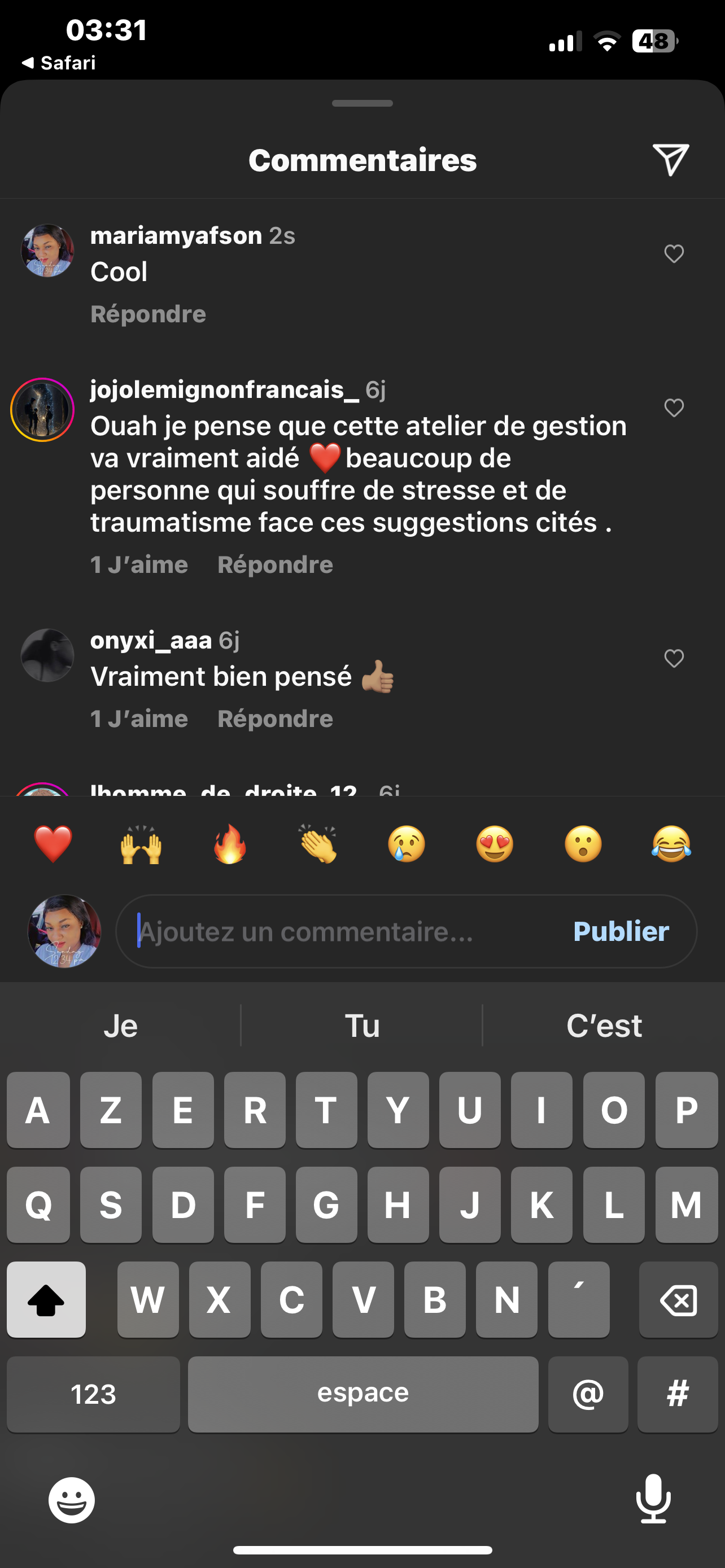This screenshot has height=1568, width=725.
Task: Start dictation with the microphone
Action: [x=653, y=1499]
